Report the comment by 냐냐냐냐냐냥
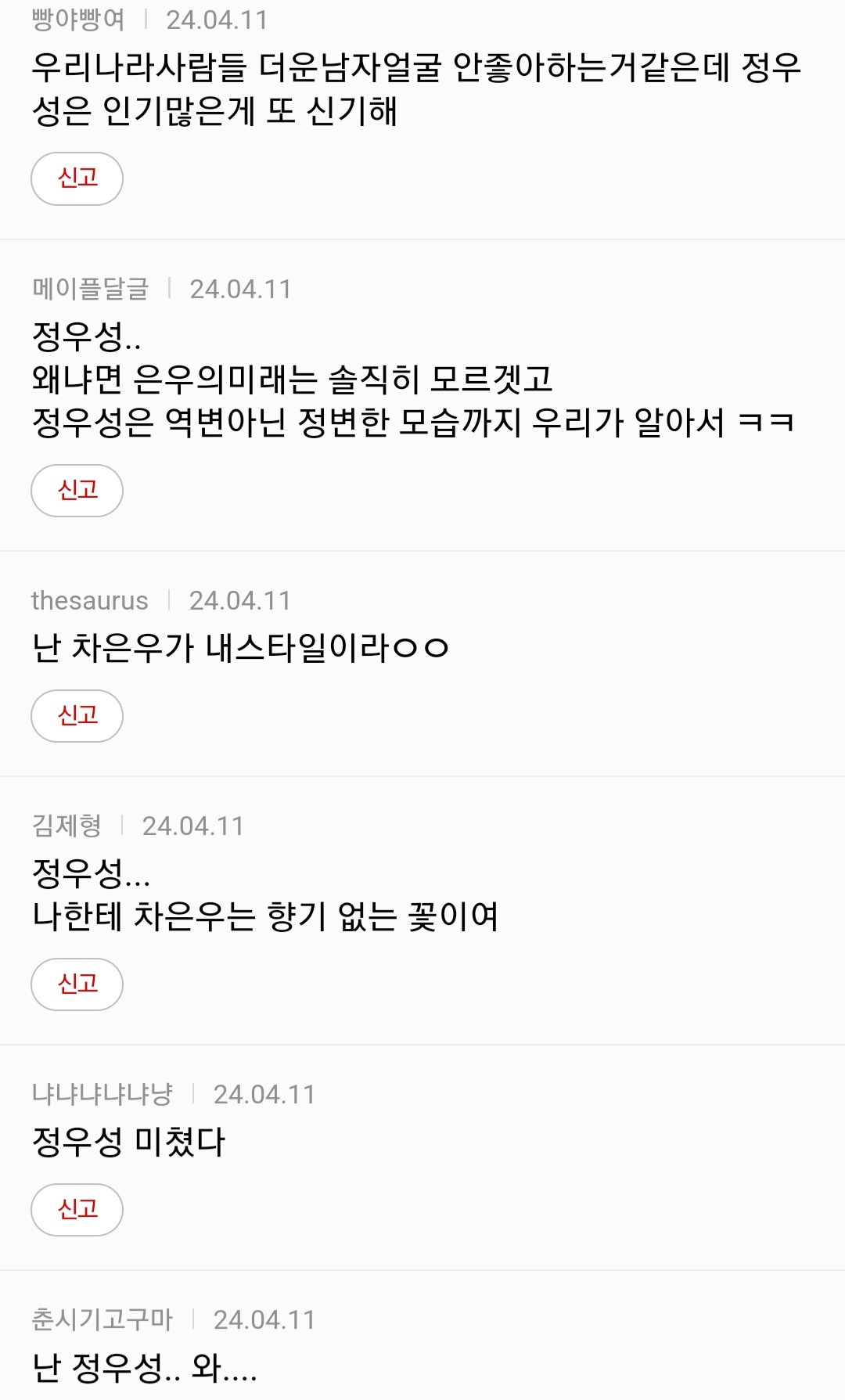Screen dimensions: 845x1400 pos(77,1210)
